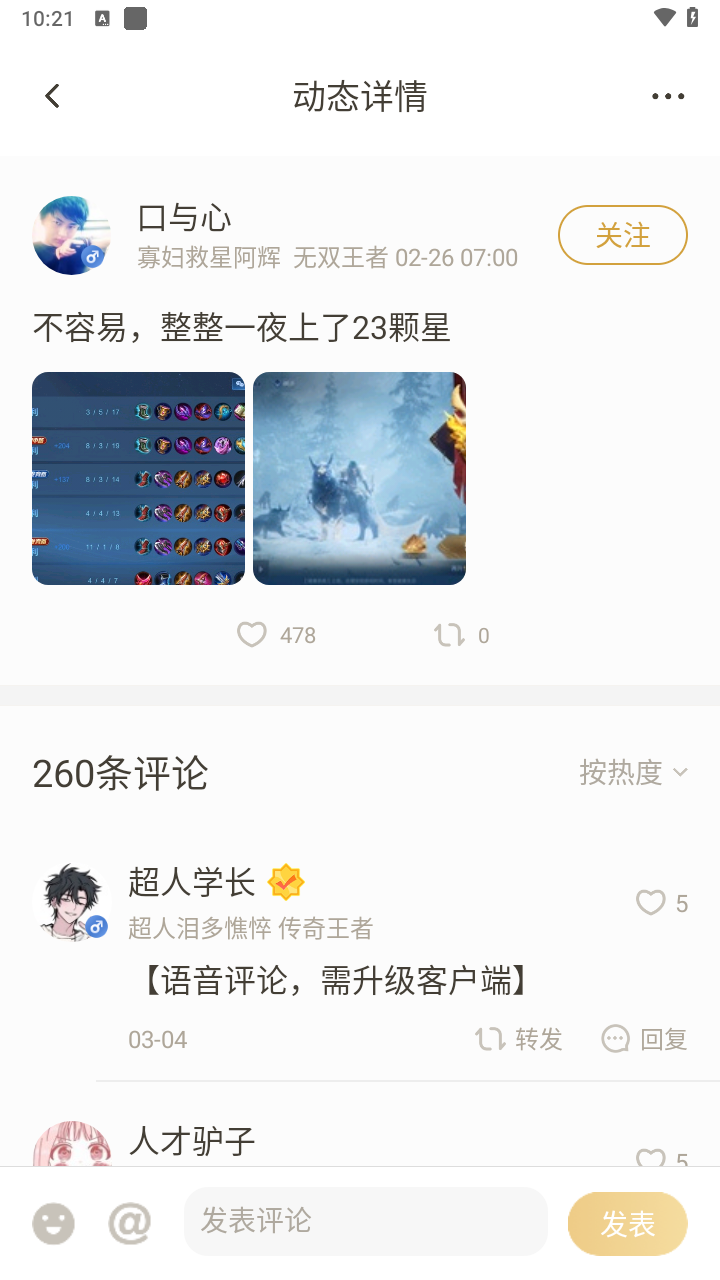Submit the comment with 发表

[x=627, y=1223]
